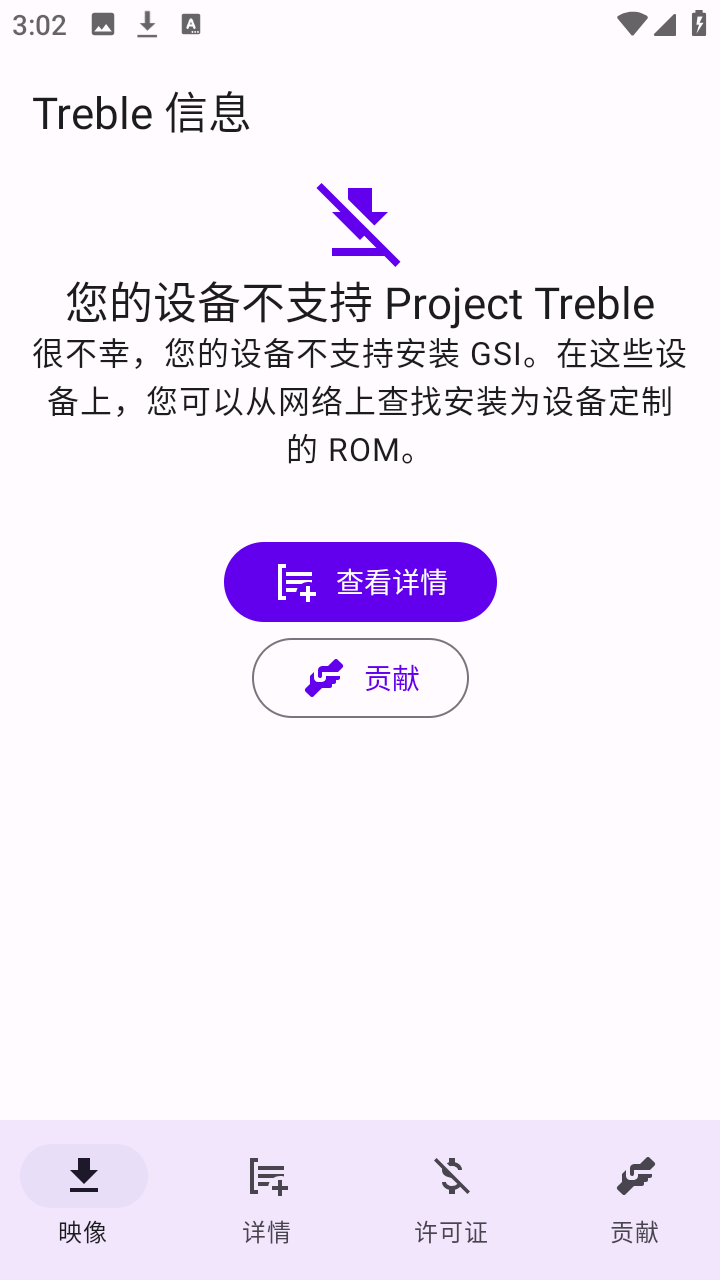Screen dimensions: 720x1280
Task: Tap the 贡献 handshake icon in bottom bar
Action: (634, 1176)
